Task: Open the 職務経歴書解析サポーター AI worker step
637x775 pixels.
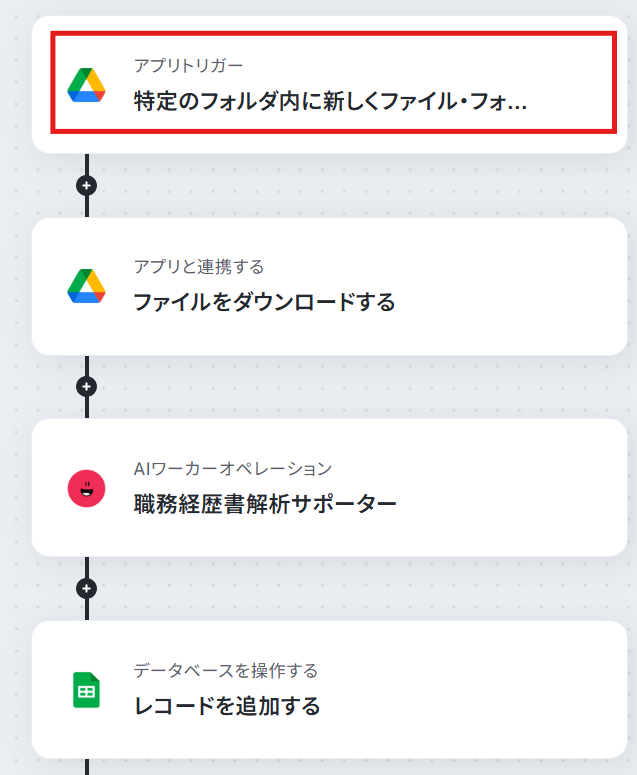Action: pos(330,488)
